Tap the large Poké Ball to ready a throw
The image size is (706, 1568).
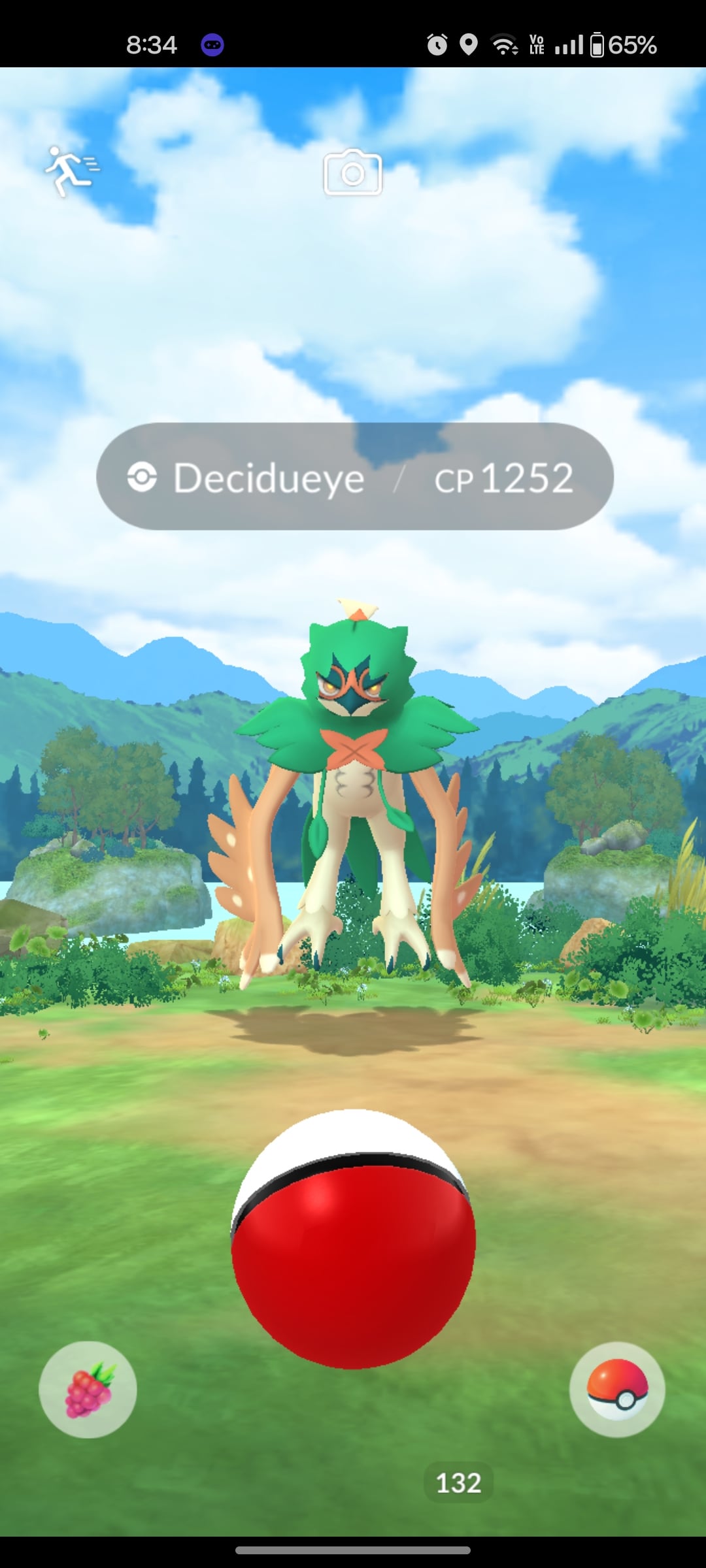click(x=353, y=1241)
